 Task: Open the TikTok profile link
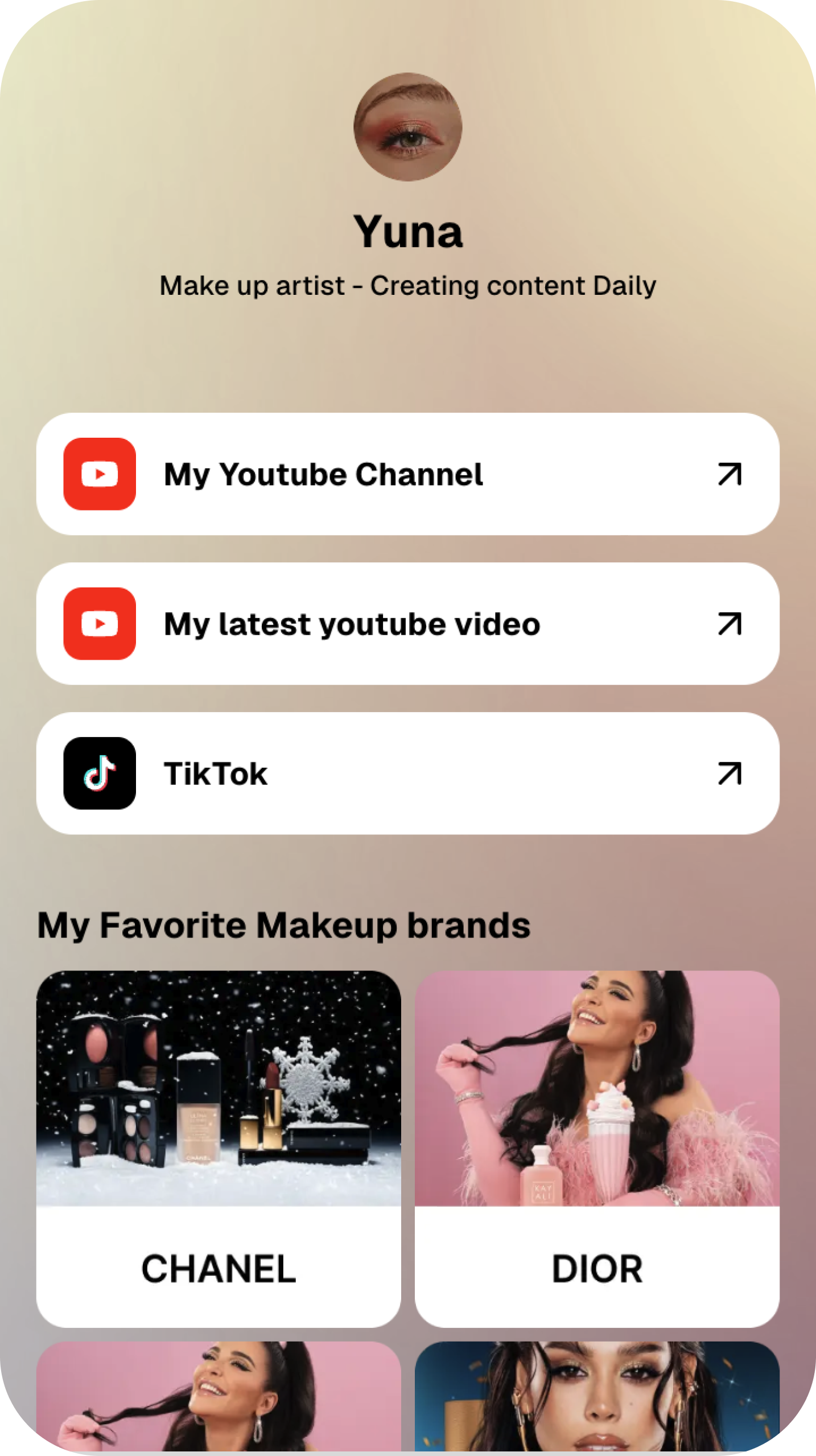(x=407, y=773)
